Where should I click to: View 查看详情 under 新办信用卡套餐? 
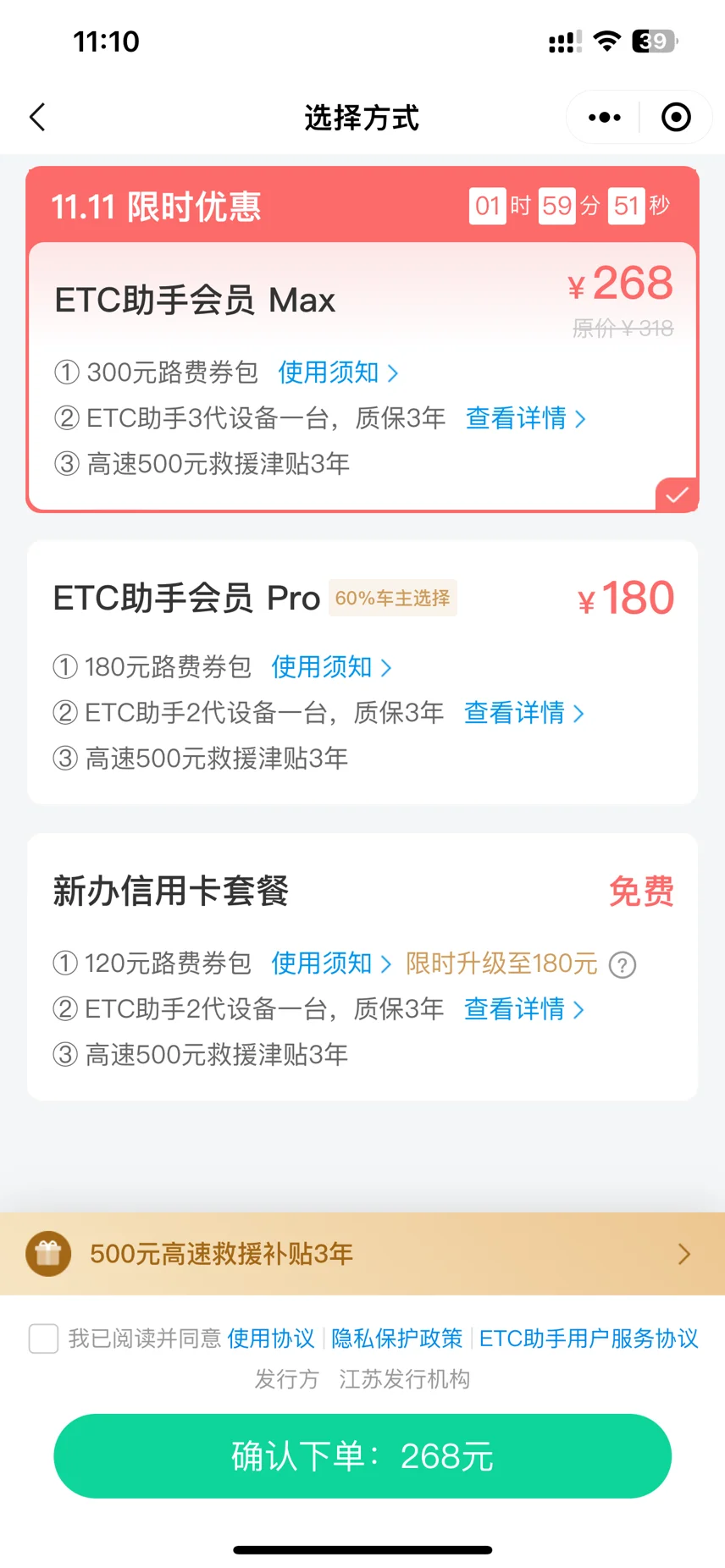(x=524, y=1009)
